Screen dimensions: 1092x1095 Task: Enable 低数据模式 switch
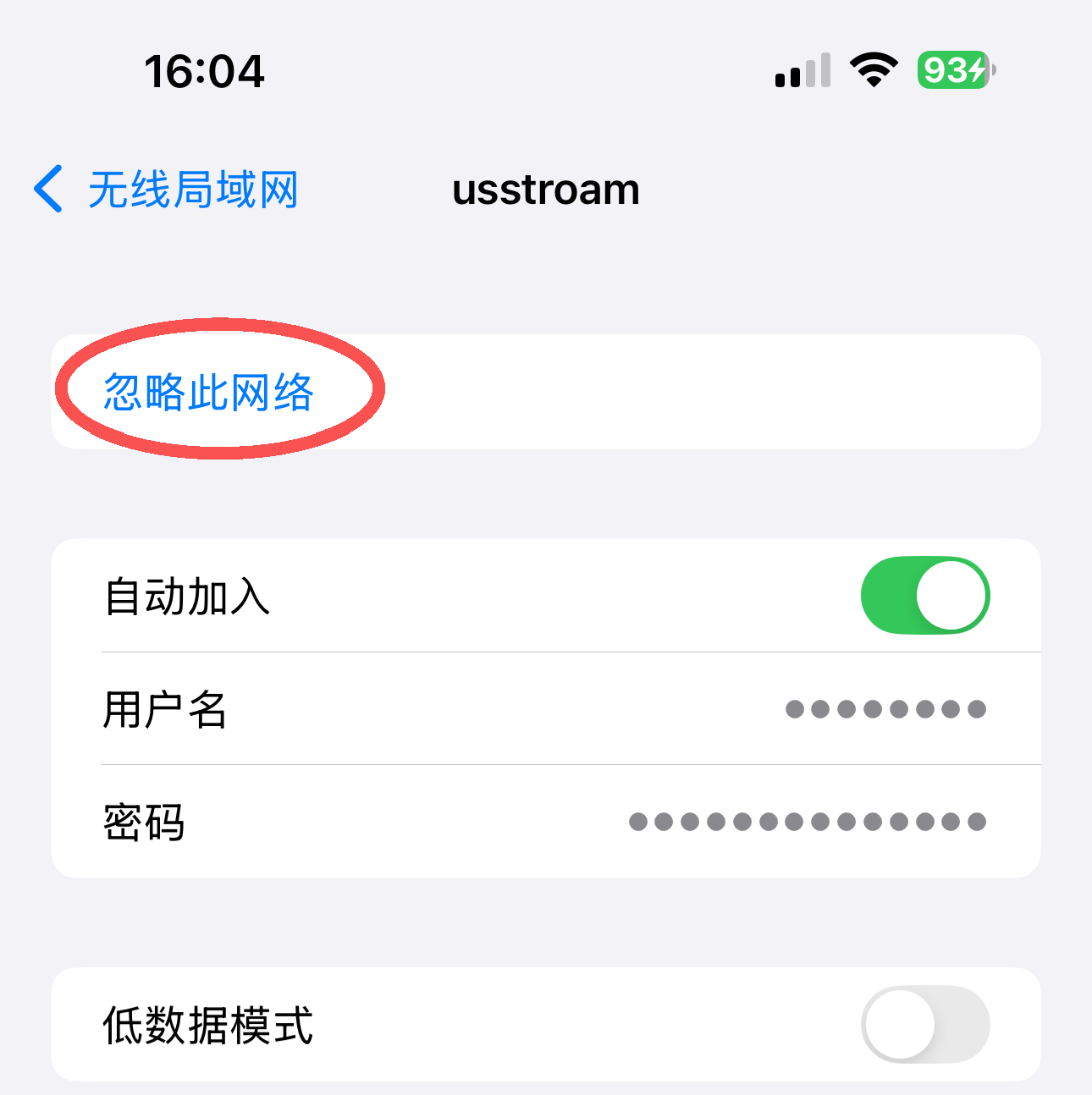(x=924, y=1024)
